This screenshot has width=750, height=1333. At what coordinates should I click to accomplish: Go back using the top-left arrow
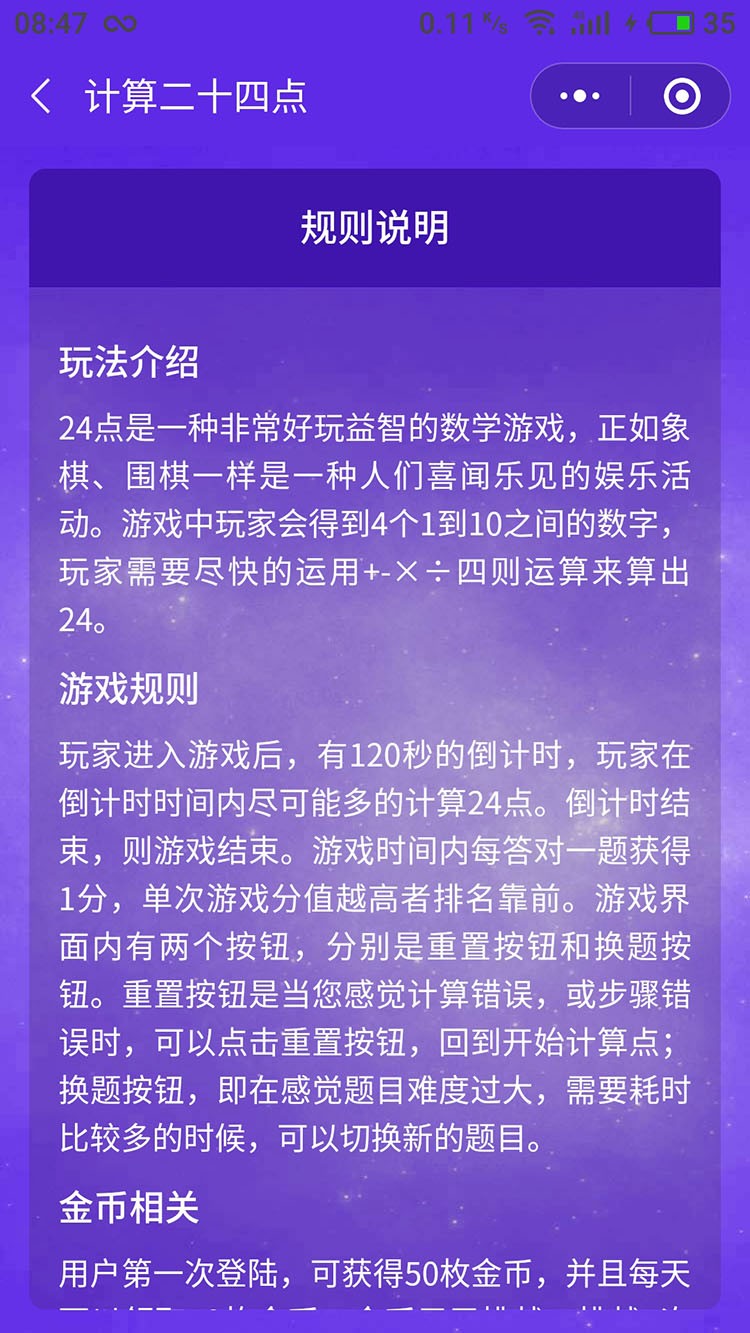pos(41,97)
